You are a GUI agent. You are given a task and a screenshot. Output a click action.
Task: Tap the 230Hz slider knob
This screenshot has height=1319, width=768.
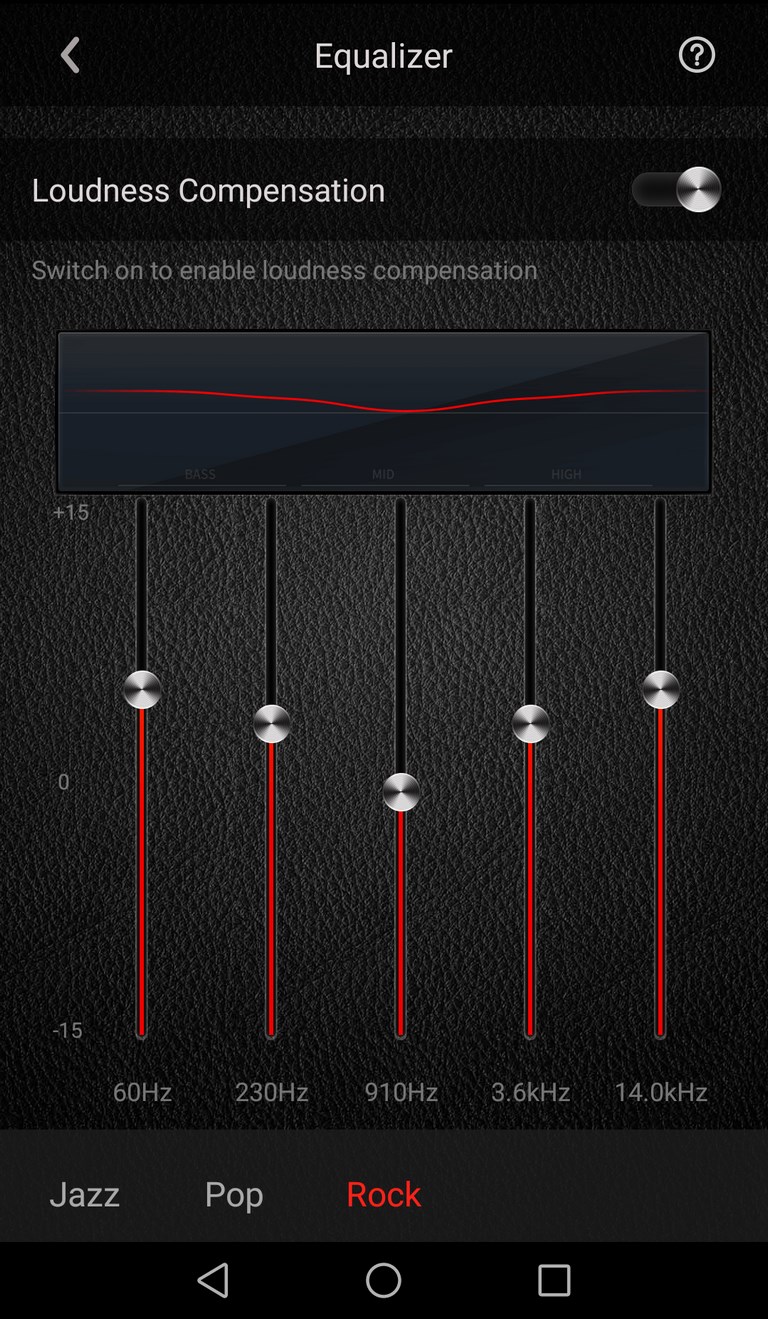[x=272, y=723]
